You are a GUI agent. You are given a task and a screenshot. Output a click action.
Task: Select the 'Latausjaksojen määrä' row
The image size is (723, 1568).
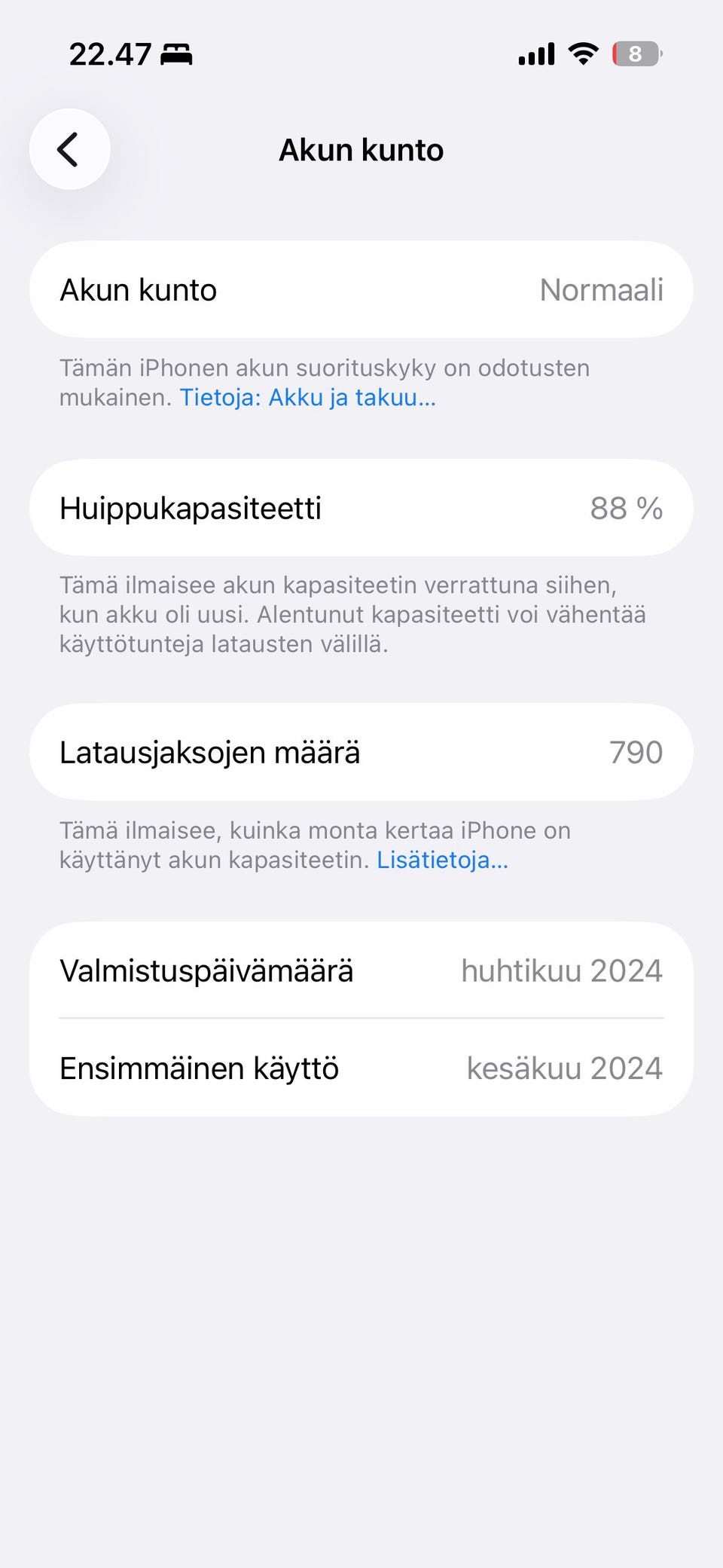tap(361, 751)
